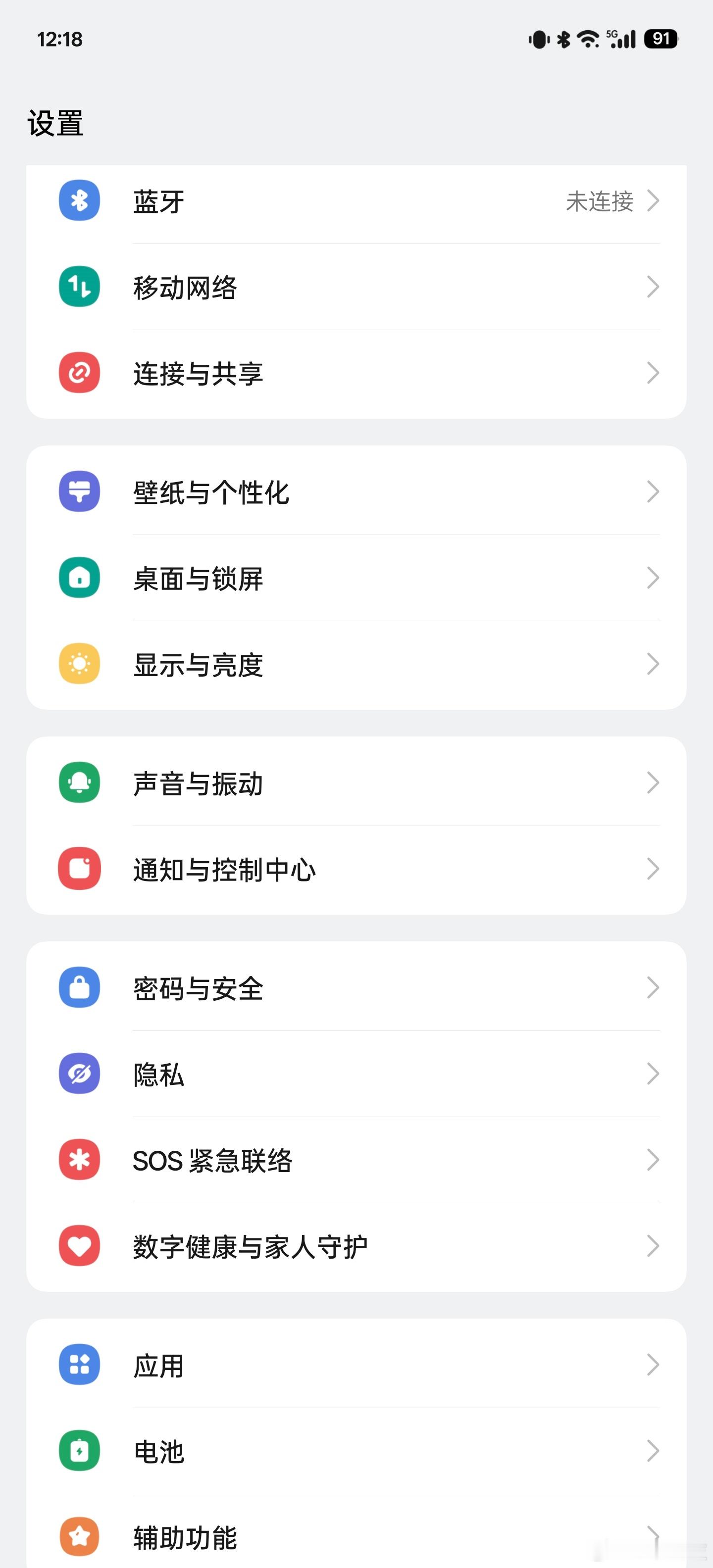713x1568 pixels.
Task: Select the 桌面与锁屏 row
Action: [x=356, y=578]
